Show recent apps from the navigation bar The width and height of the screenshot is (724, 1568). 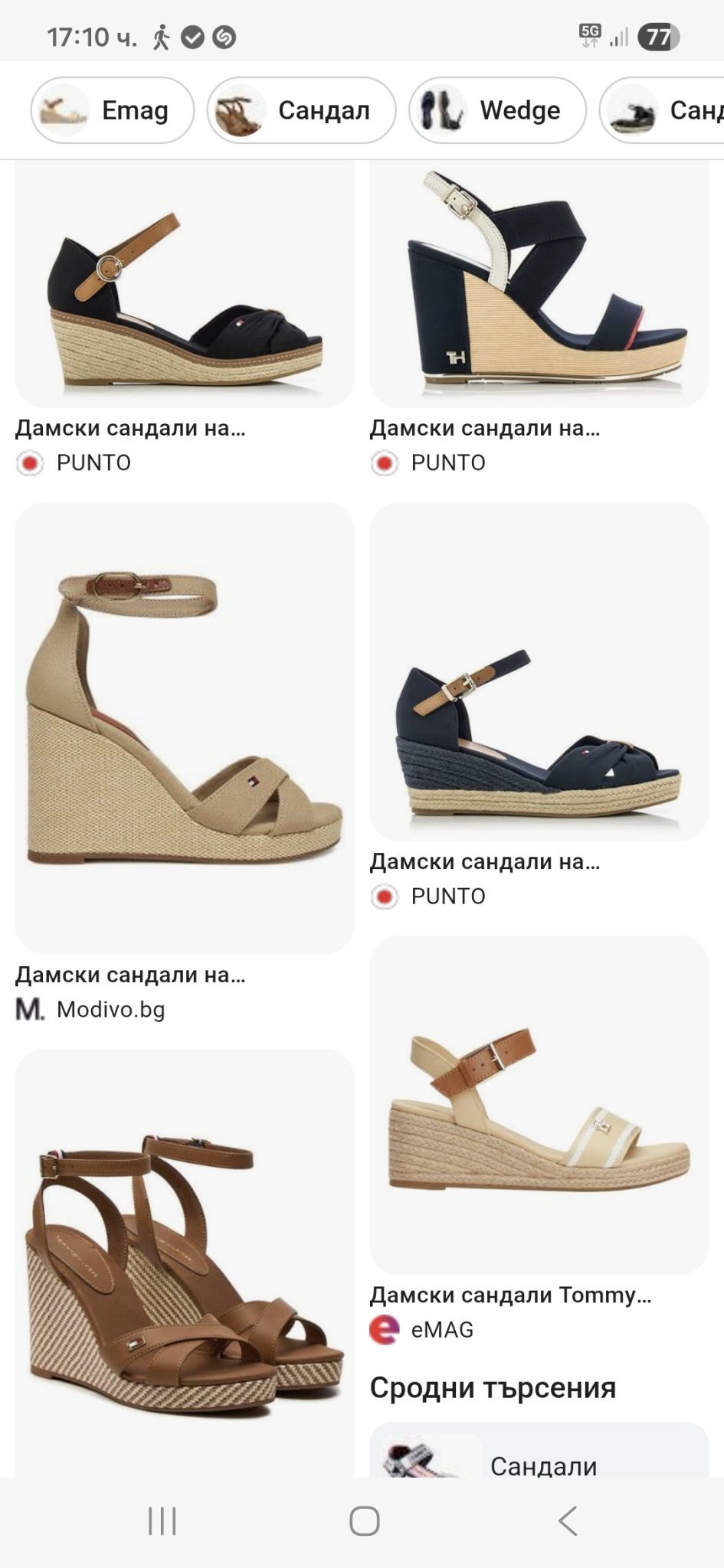(x=162, y=1521)
